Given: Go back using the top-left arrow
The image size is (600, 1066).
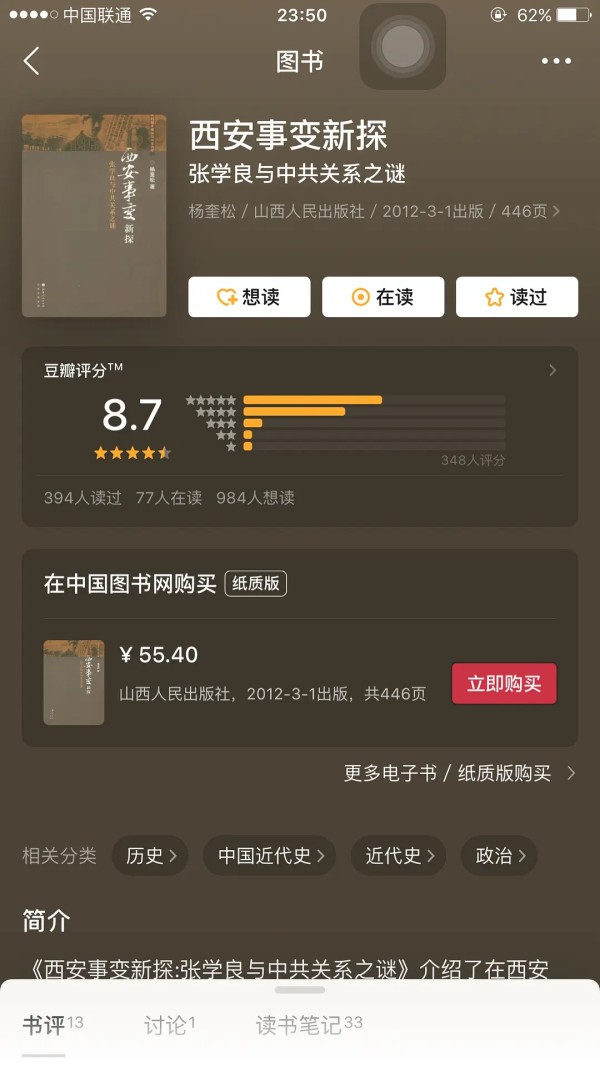Looking at the screenshot, I should pyautogui.click(x=32, y=61).
